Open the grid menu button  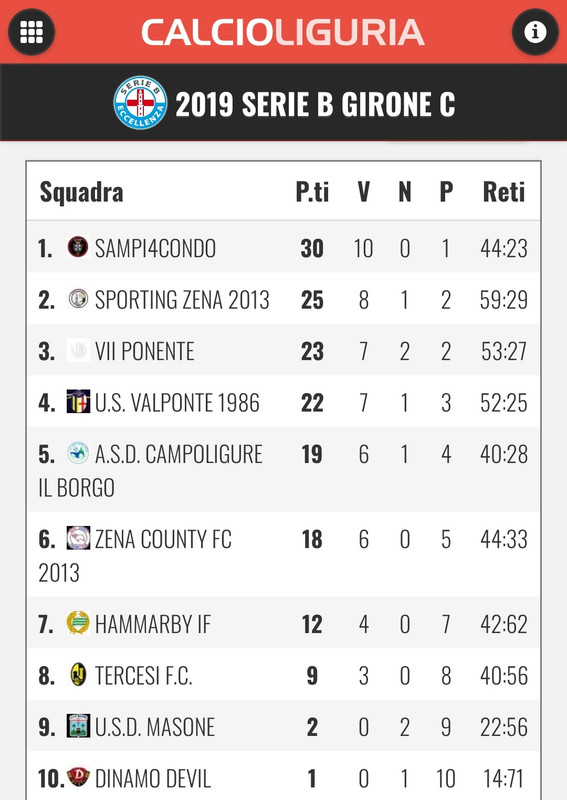click(31, 32)
